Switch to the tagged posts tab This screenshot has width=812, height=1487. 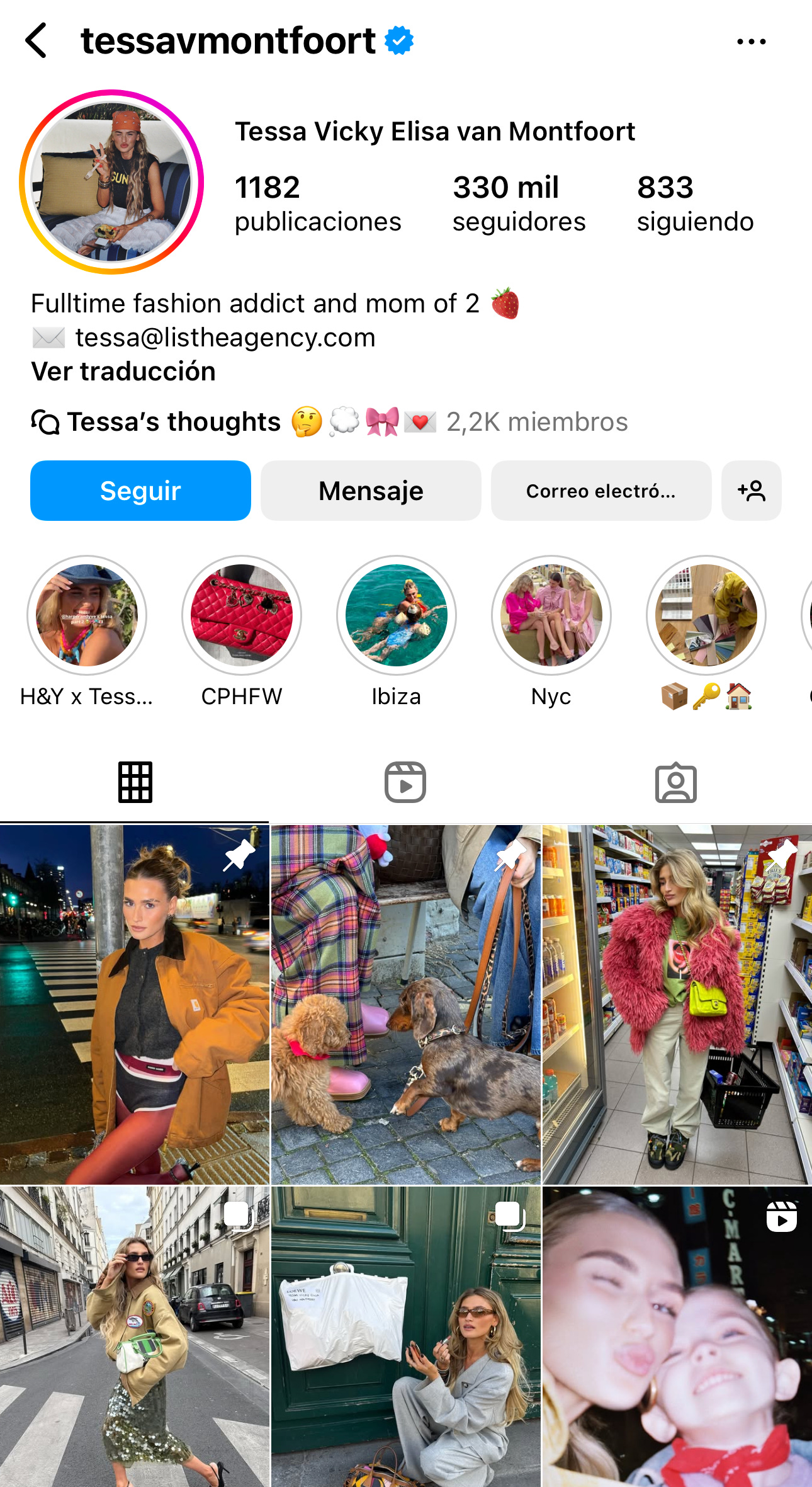click(676, 783)
